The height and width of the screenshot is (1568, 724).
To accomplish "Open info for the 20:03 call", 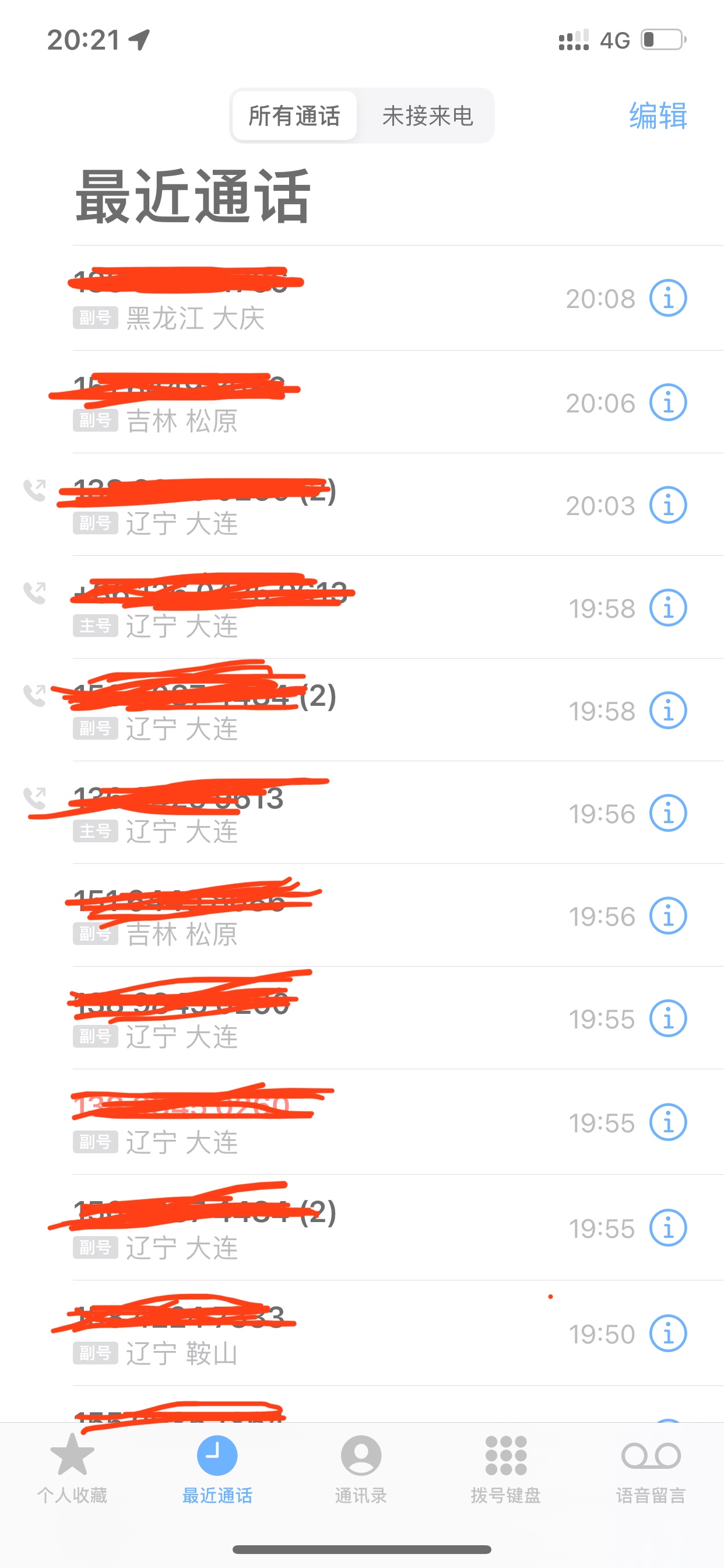I will [x=667, y=505].
